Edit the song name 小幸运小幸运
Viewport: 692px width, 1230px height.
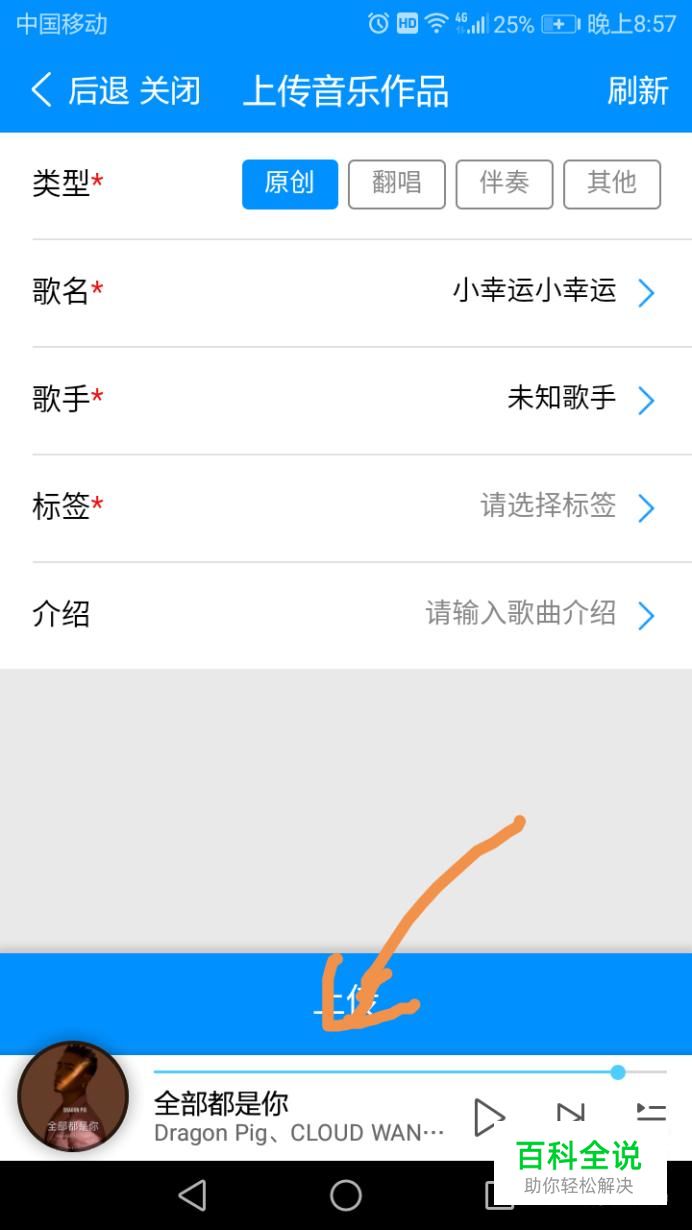(534, 292)
